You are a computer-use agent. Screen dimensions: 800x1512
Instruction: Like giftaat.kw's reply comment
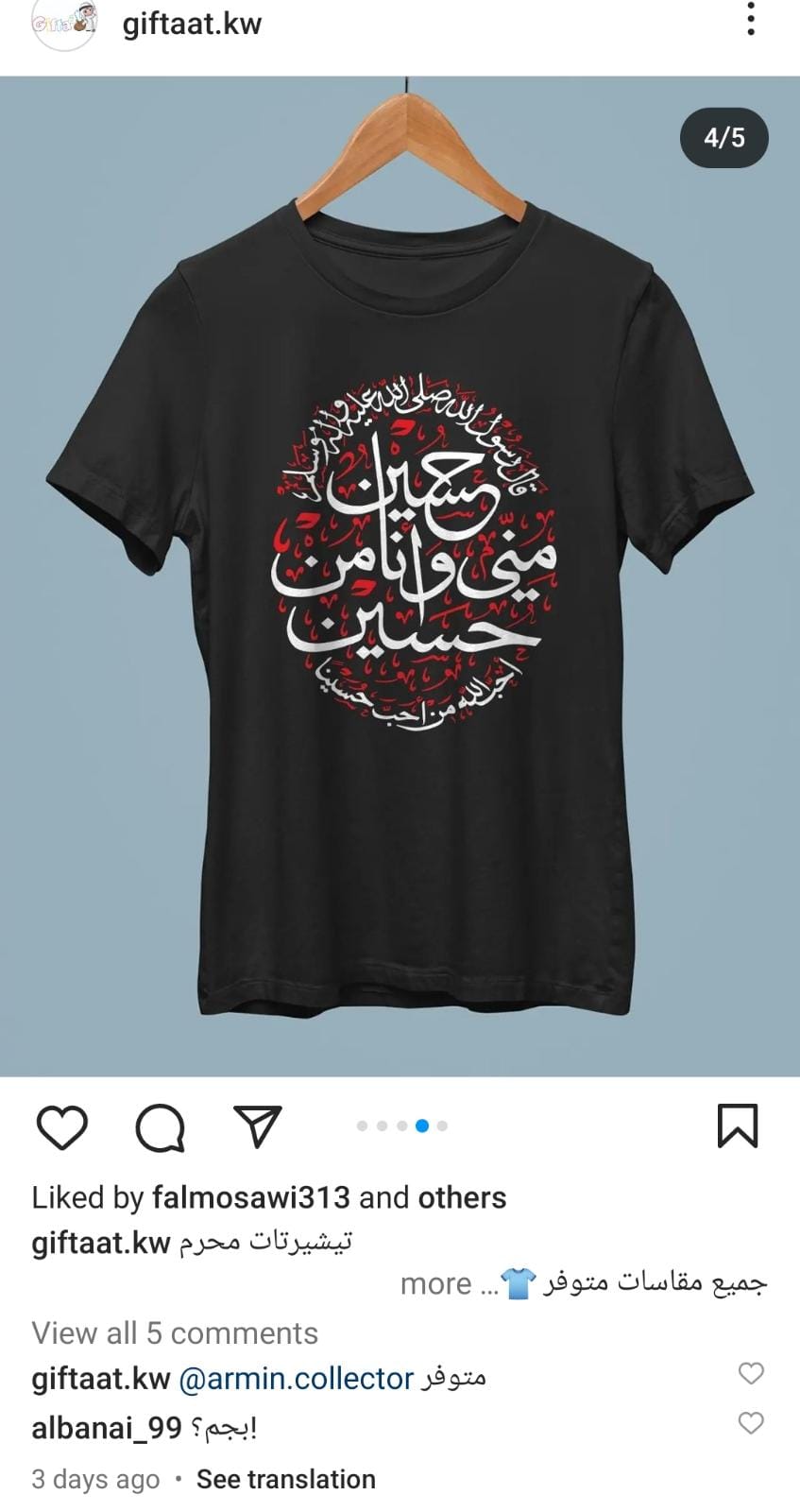click(x=751, y=1373)
